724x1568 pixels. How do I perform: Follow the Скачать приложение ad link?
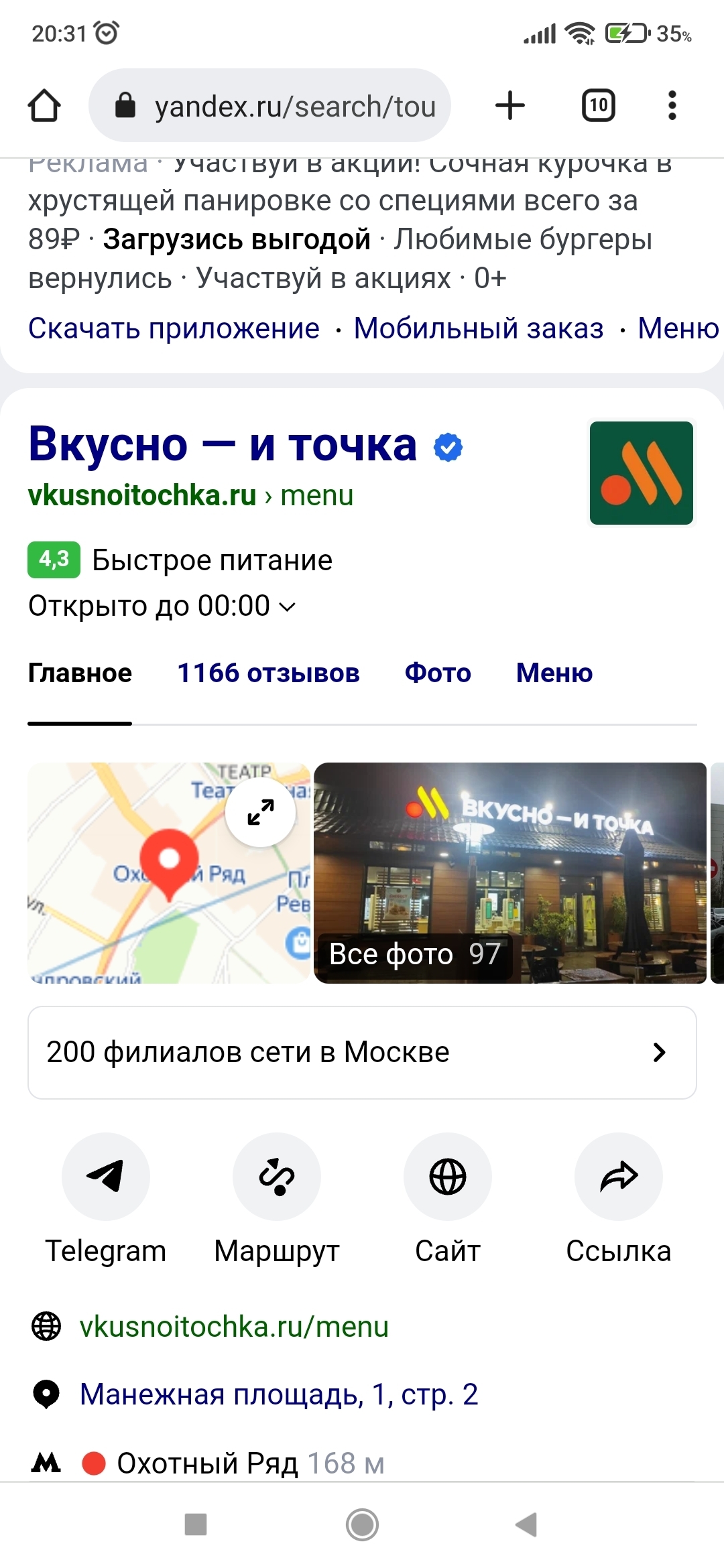click(174, 328)
